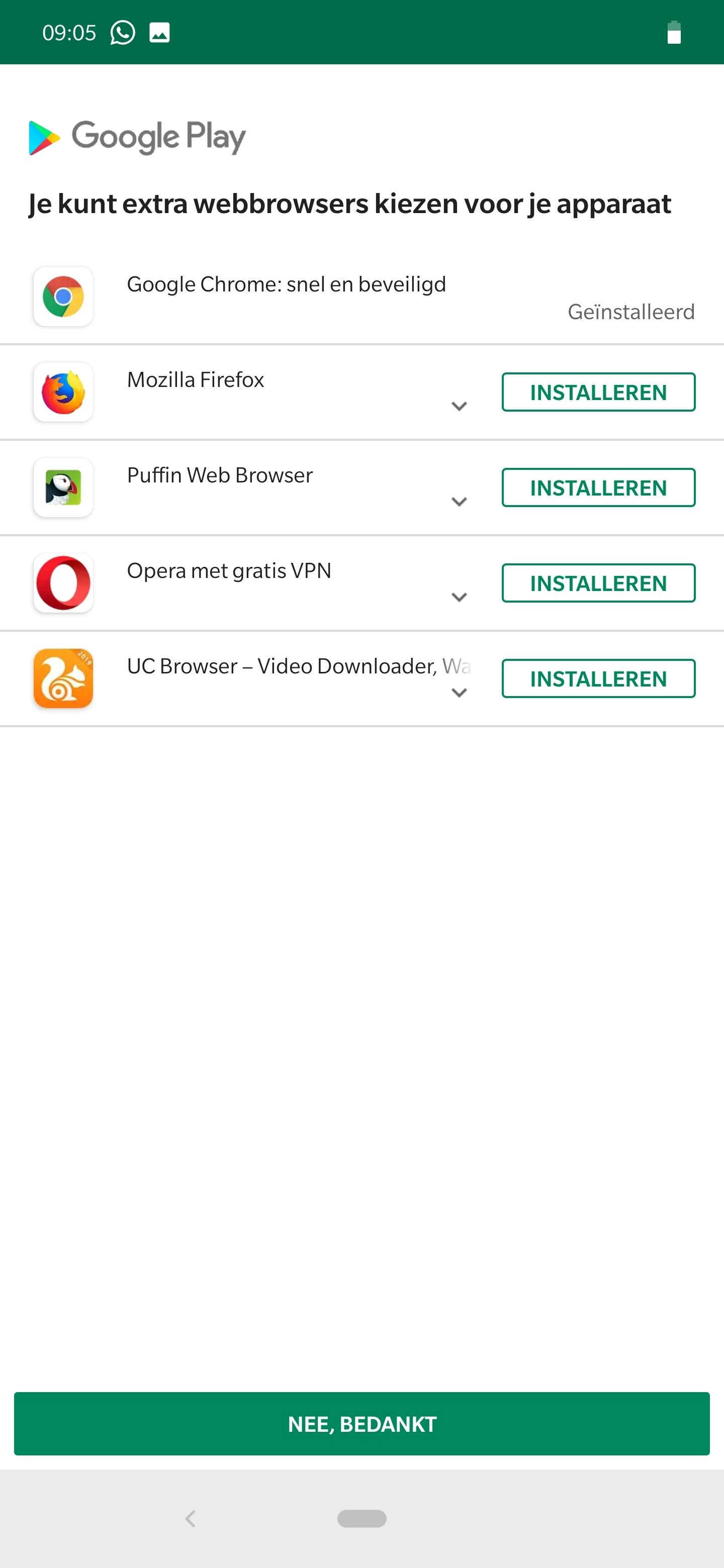
Task: Expand details for Mozilla Firefox
Action: pos(460,407)
